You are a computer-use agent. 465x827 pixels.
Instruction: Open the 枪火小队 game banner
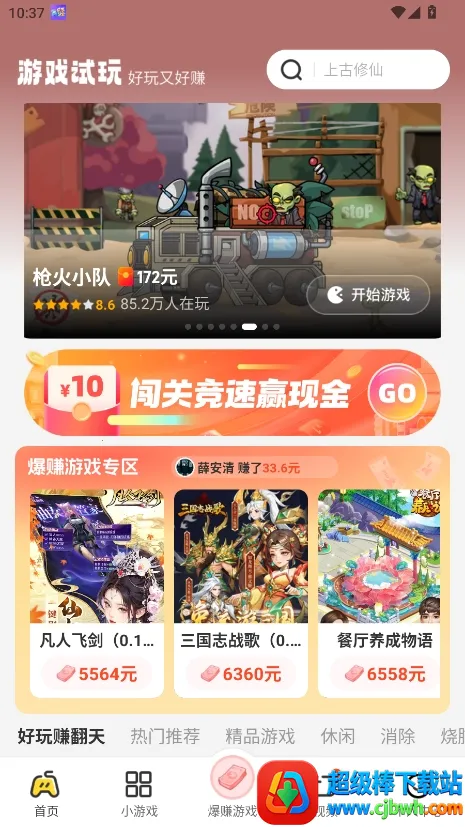tap(232, 220)
